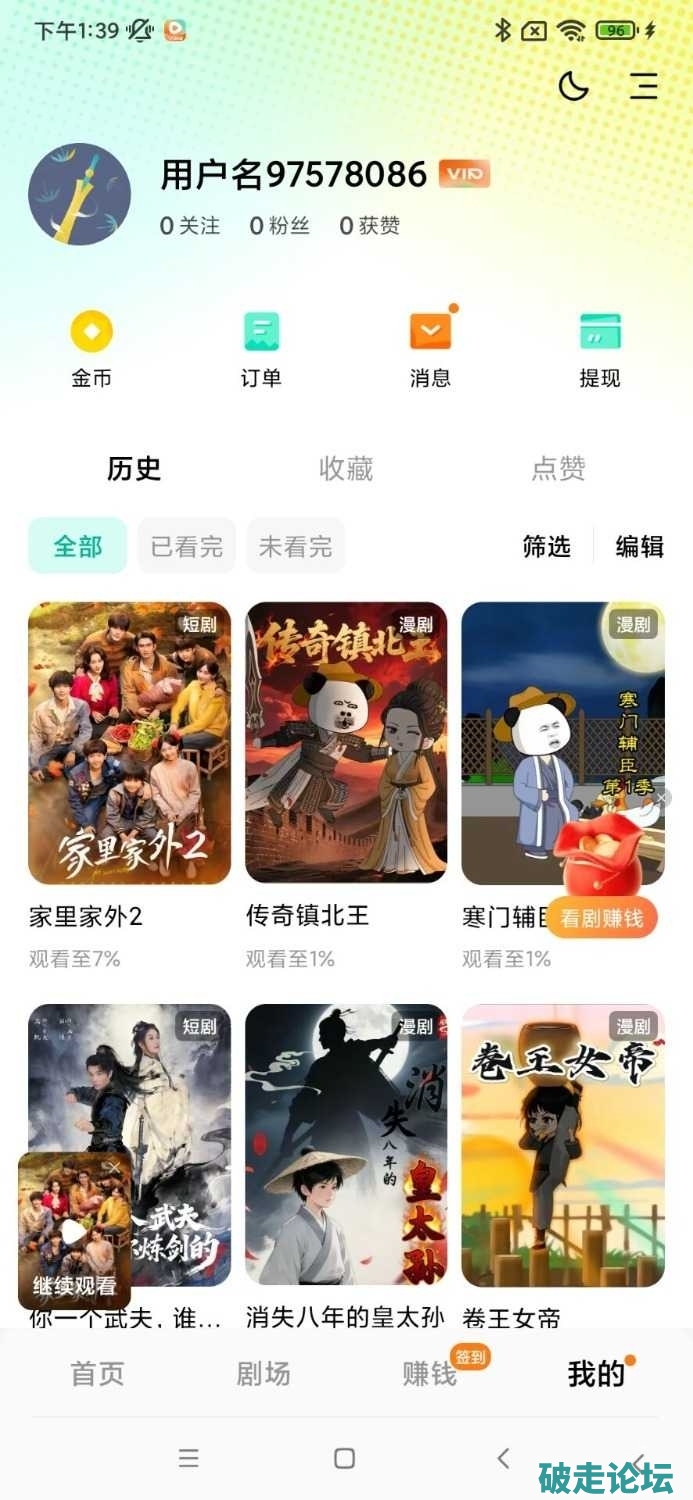Open 卷王女帝
Screen dimensions: 693x1500
[x=562, y=1145]
